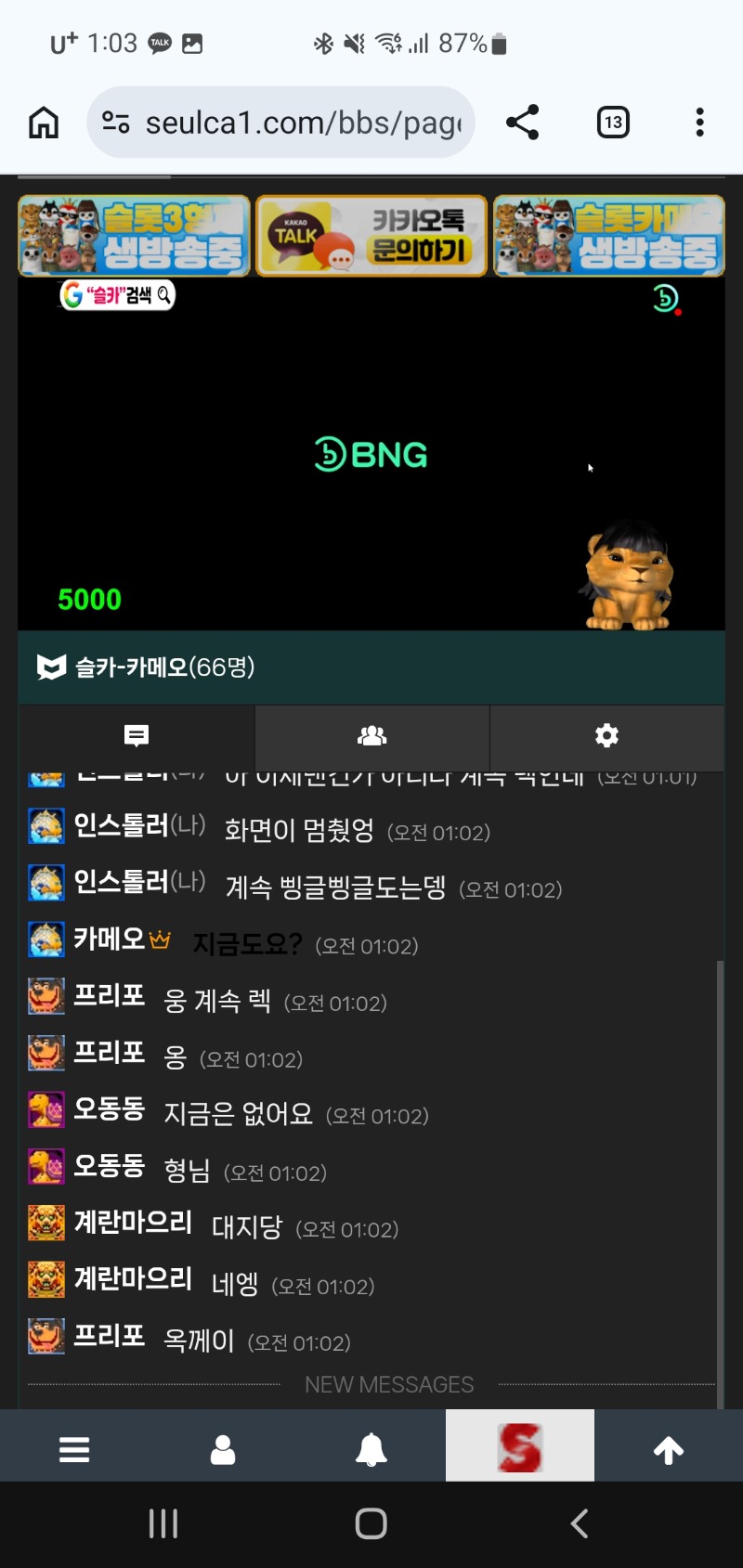
Task: Open the 카카오톡 문의하기 banner
Action: coord(371,235)
